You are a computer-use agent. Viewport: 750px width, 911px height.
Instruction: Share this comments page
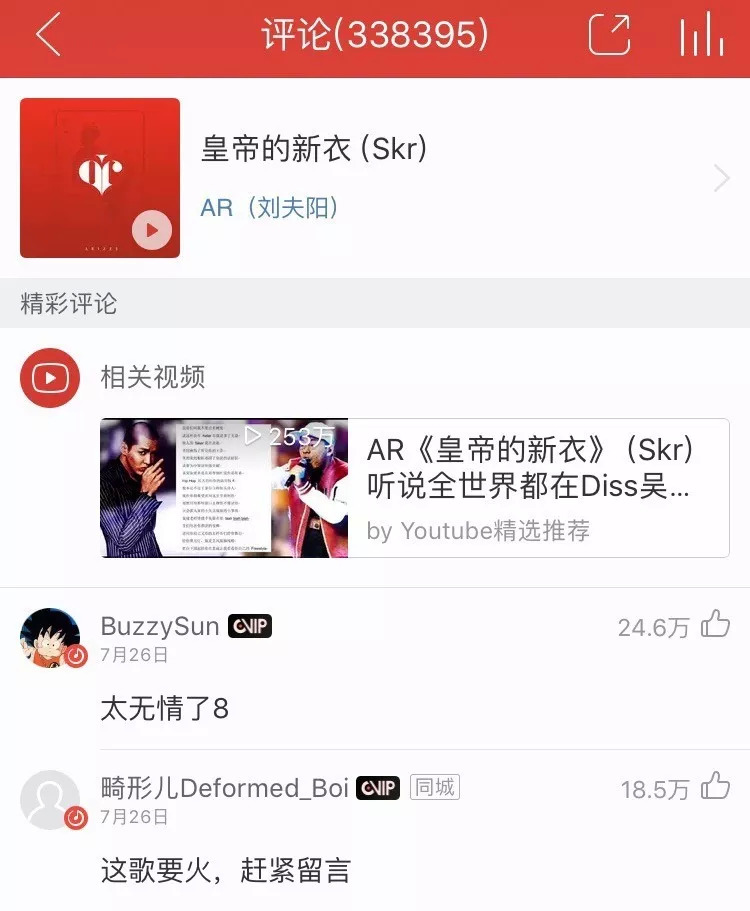(609, 36)
